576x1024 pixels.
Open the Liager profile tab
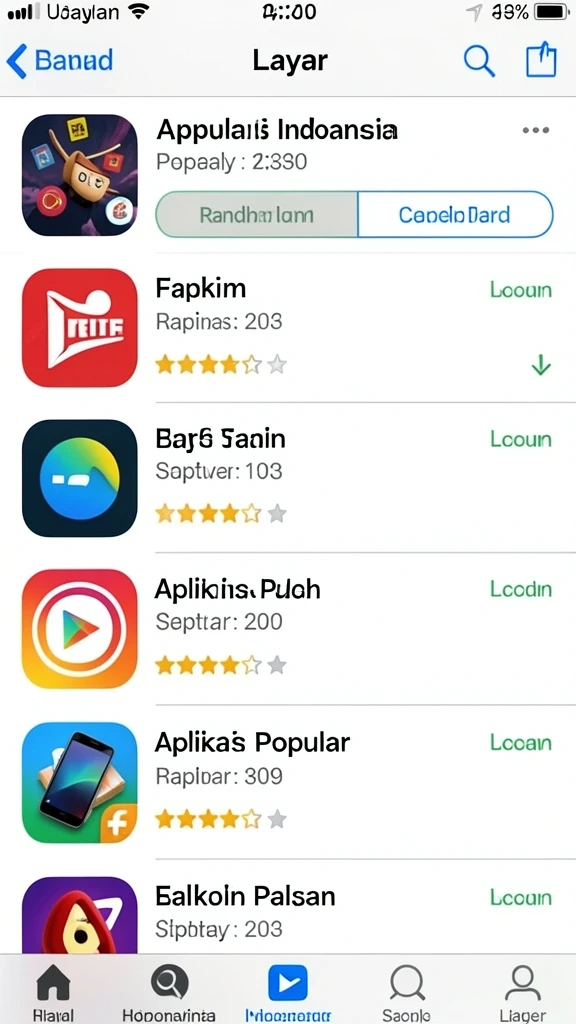point(522,991)
